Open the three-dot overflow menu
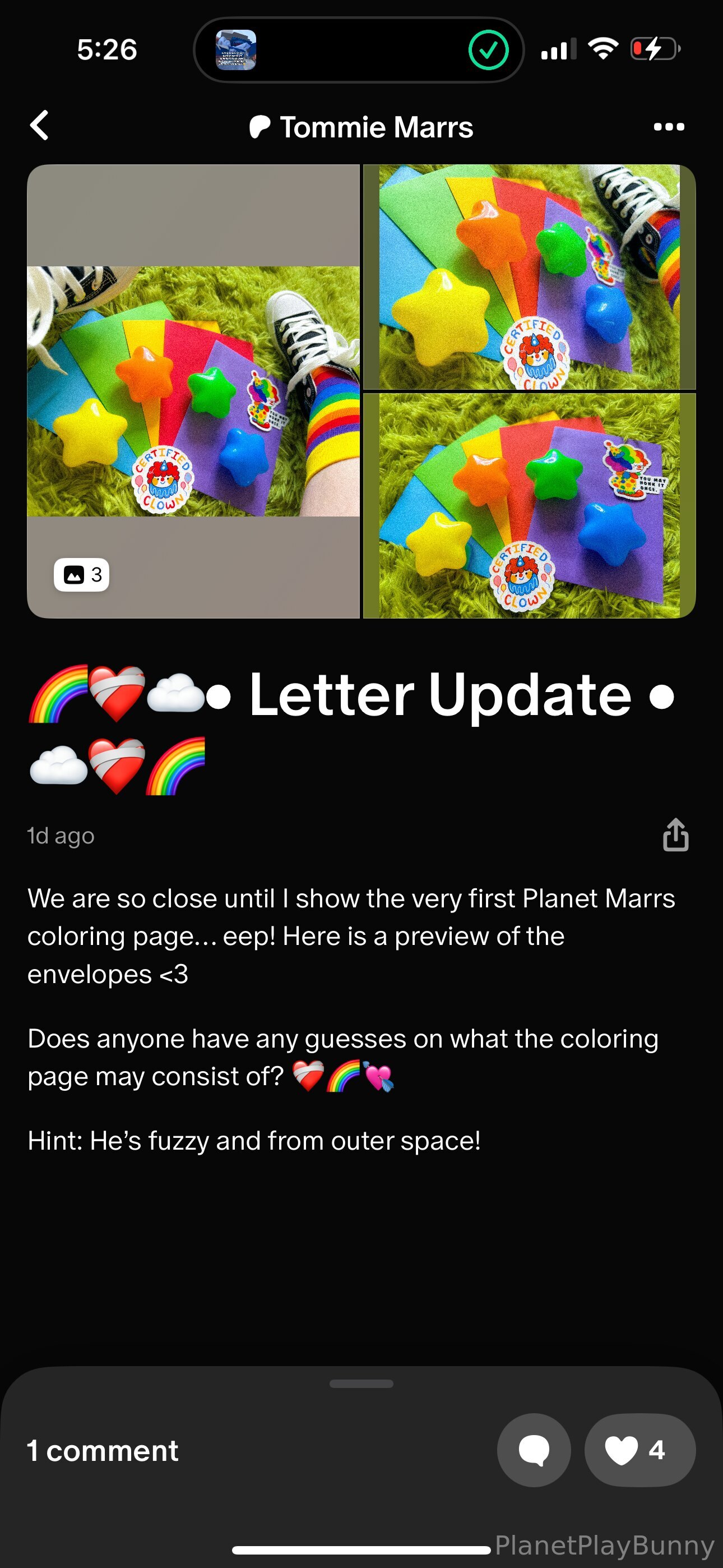The width and height of the screenshot is (723, 1568). (x=668, y=127)
